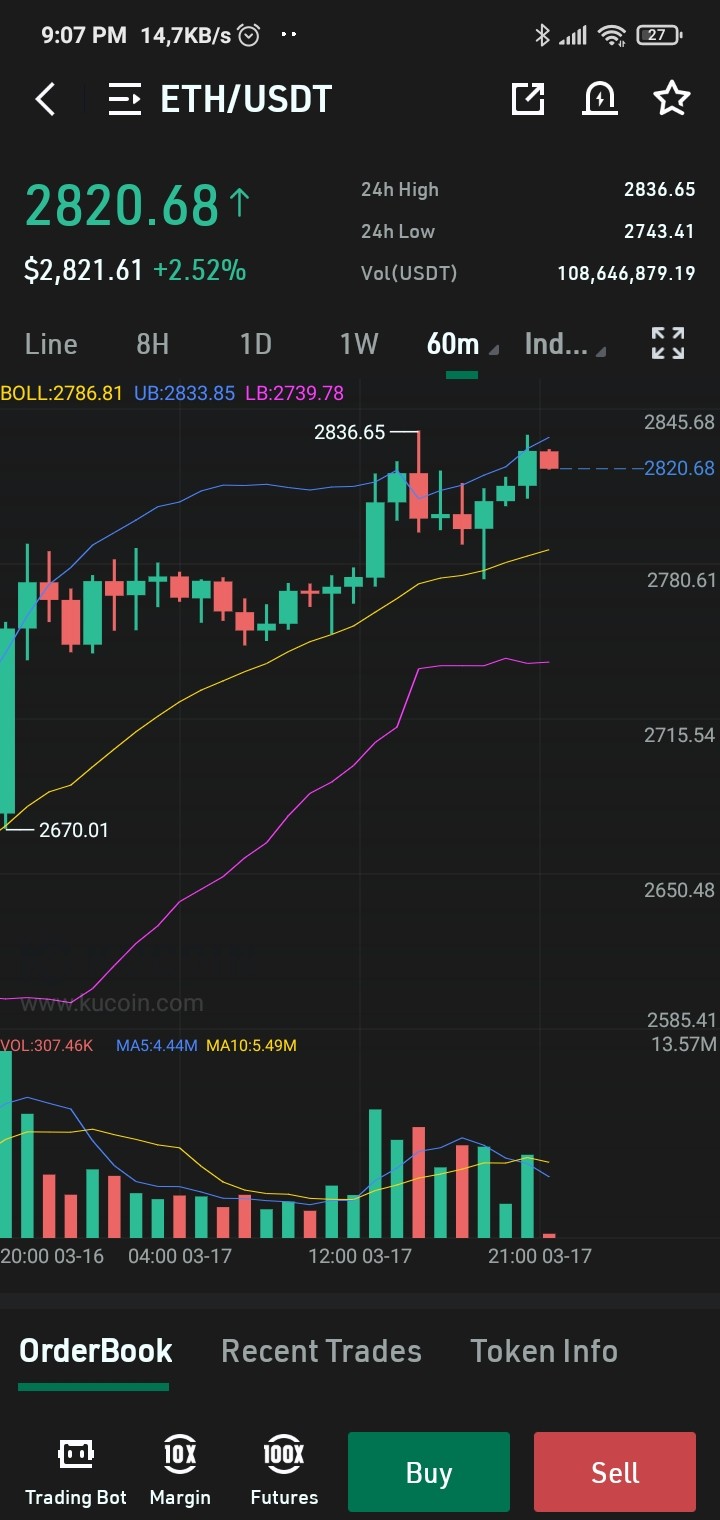Select the OrderBook tab
Image resolution: width=720 pixels, height=1520 pixels.
[96, 1351]
